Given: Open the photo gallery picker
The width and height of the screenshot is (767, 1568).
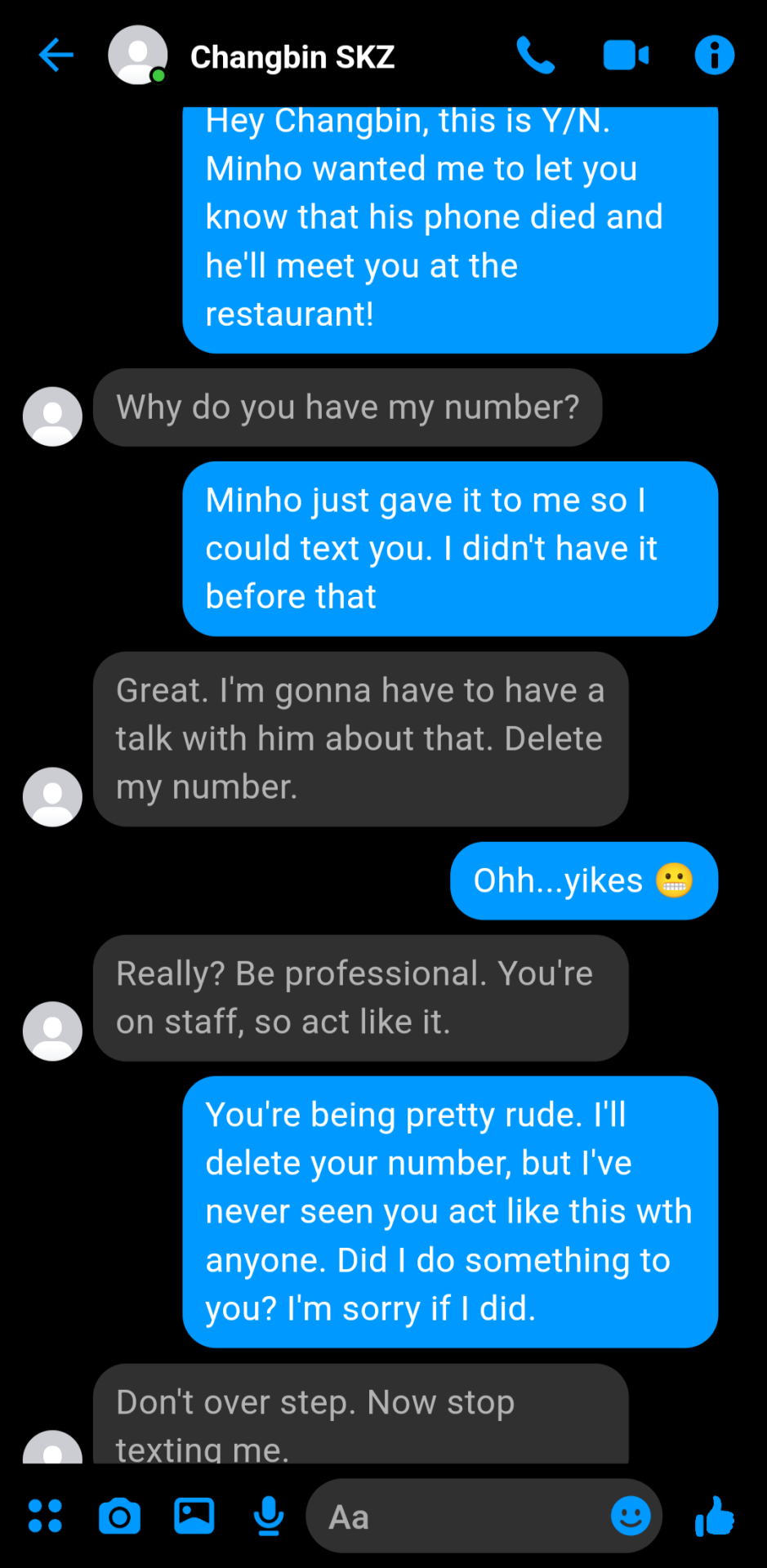Looking at the screenshot, I should coord(194,1517).
